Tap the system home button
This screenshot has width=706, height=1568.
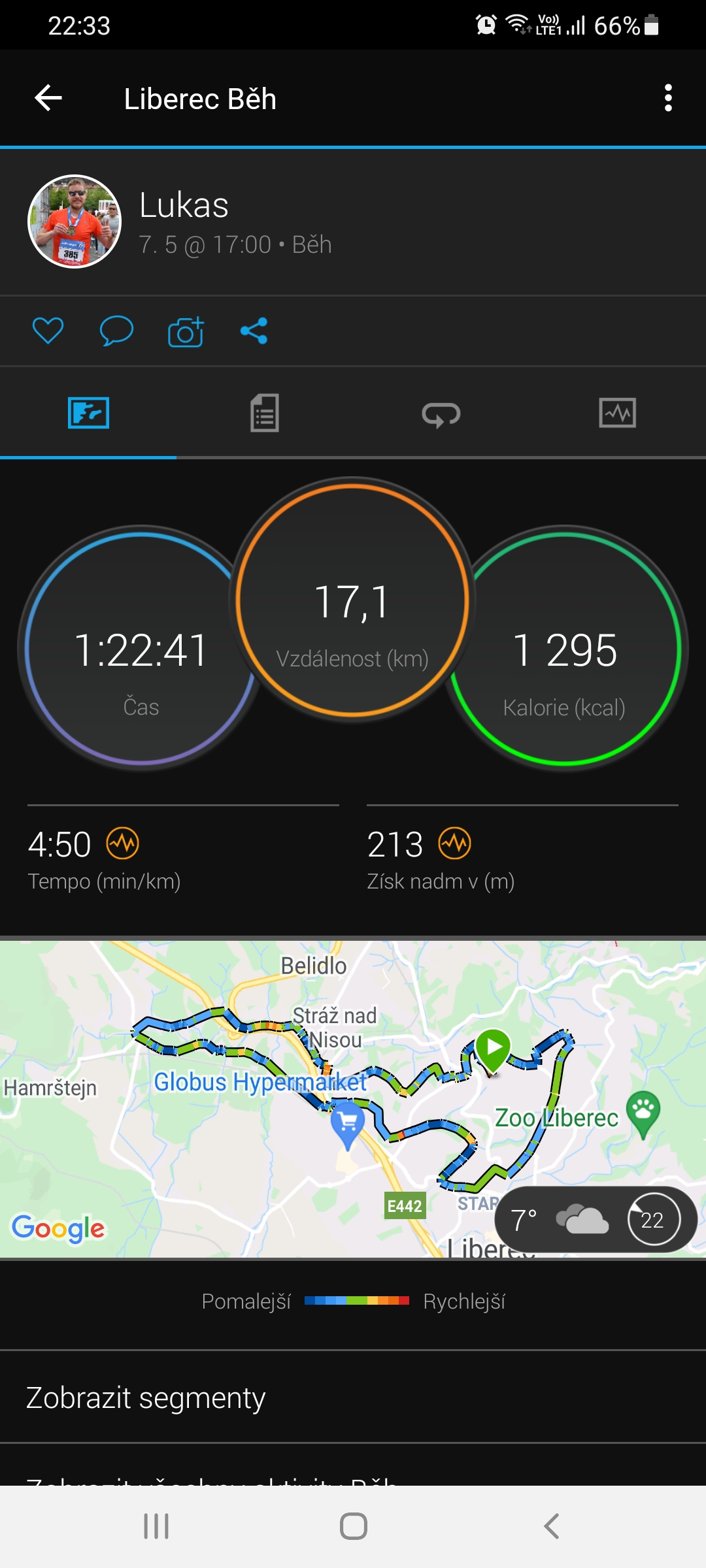coord(354,1526)
